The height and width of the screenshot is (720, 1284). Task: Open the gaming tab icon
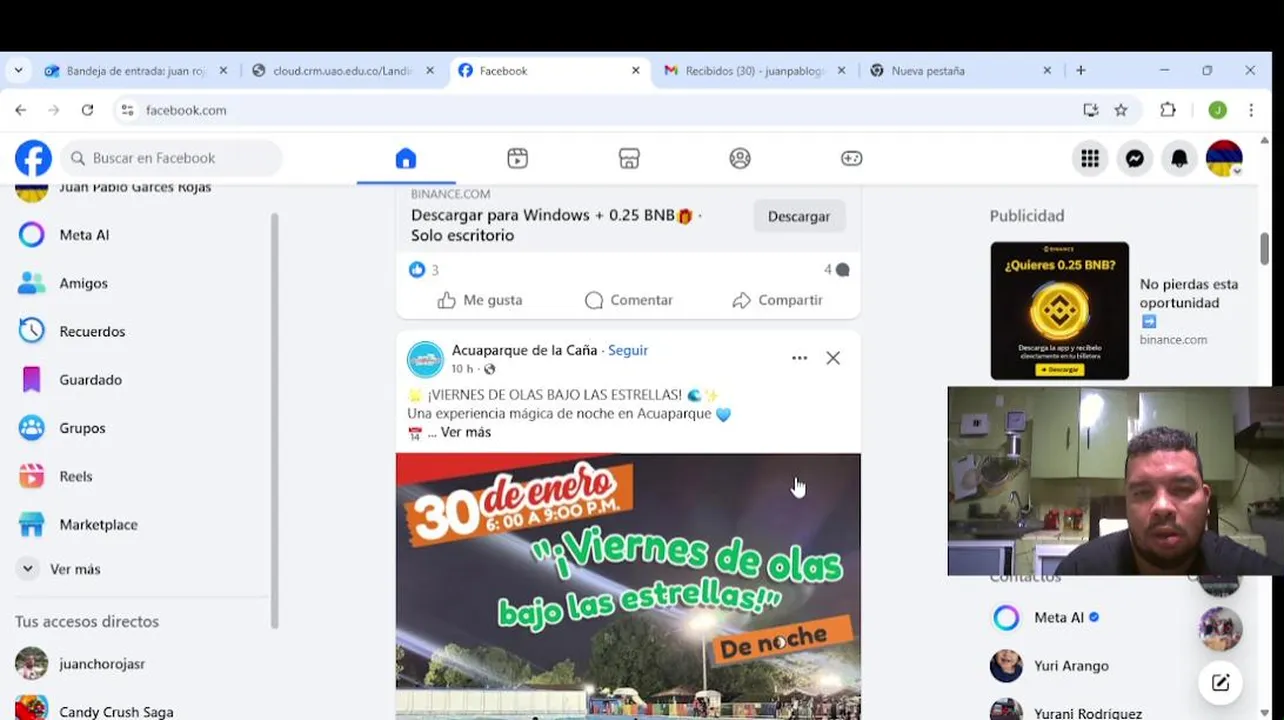[x=851, y=158]
